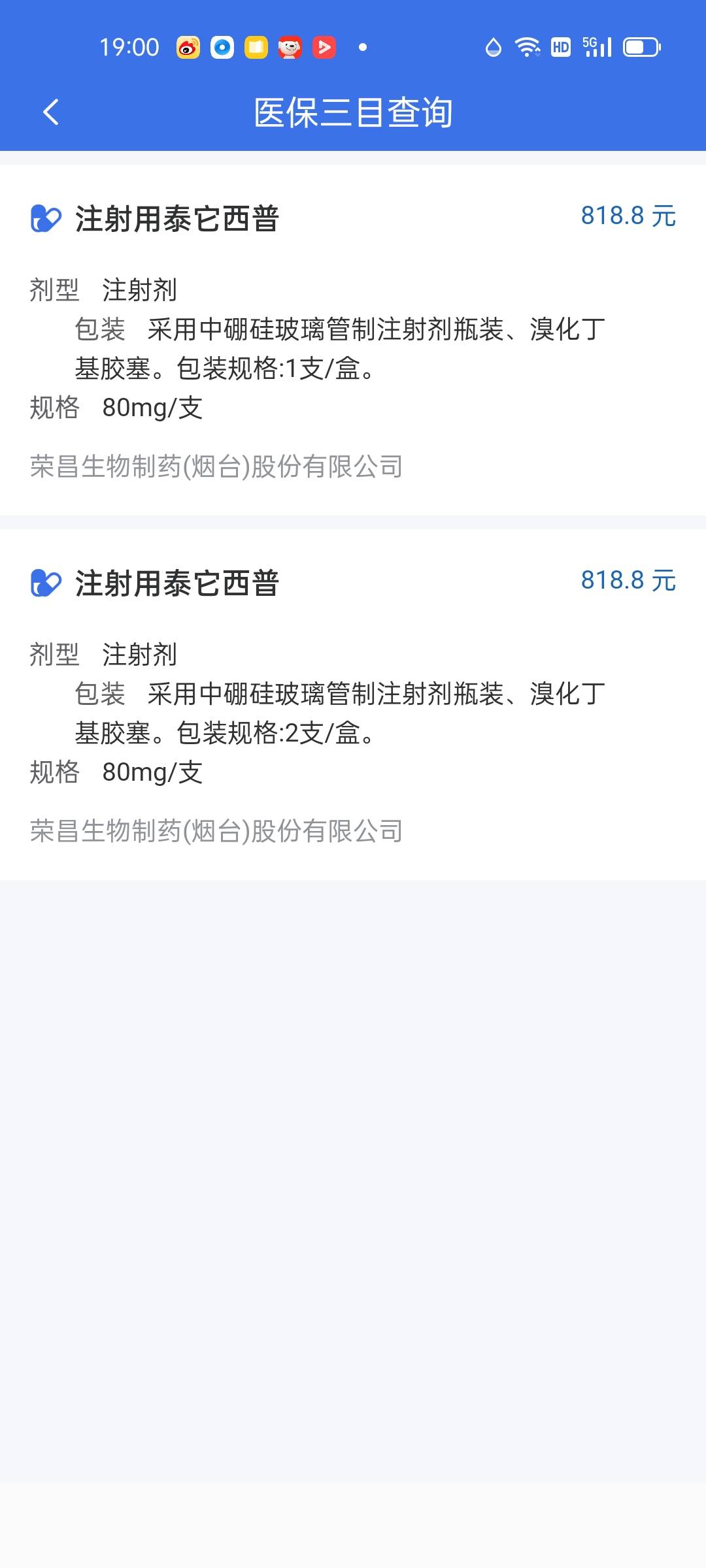Tap the 818.8 元 price on second card
This screenshot has height=1568, width=706.
click(627, 581)
